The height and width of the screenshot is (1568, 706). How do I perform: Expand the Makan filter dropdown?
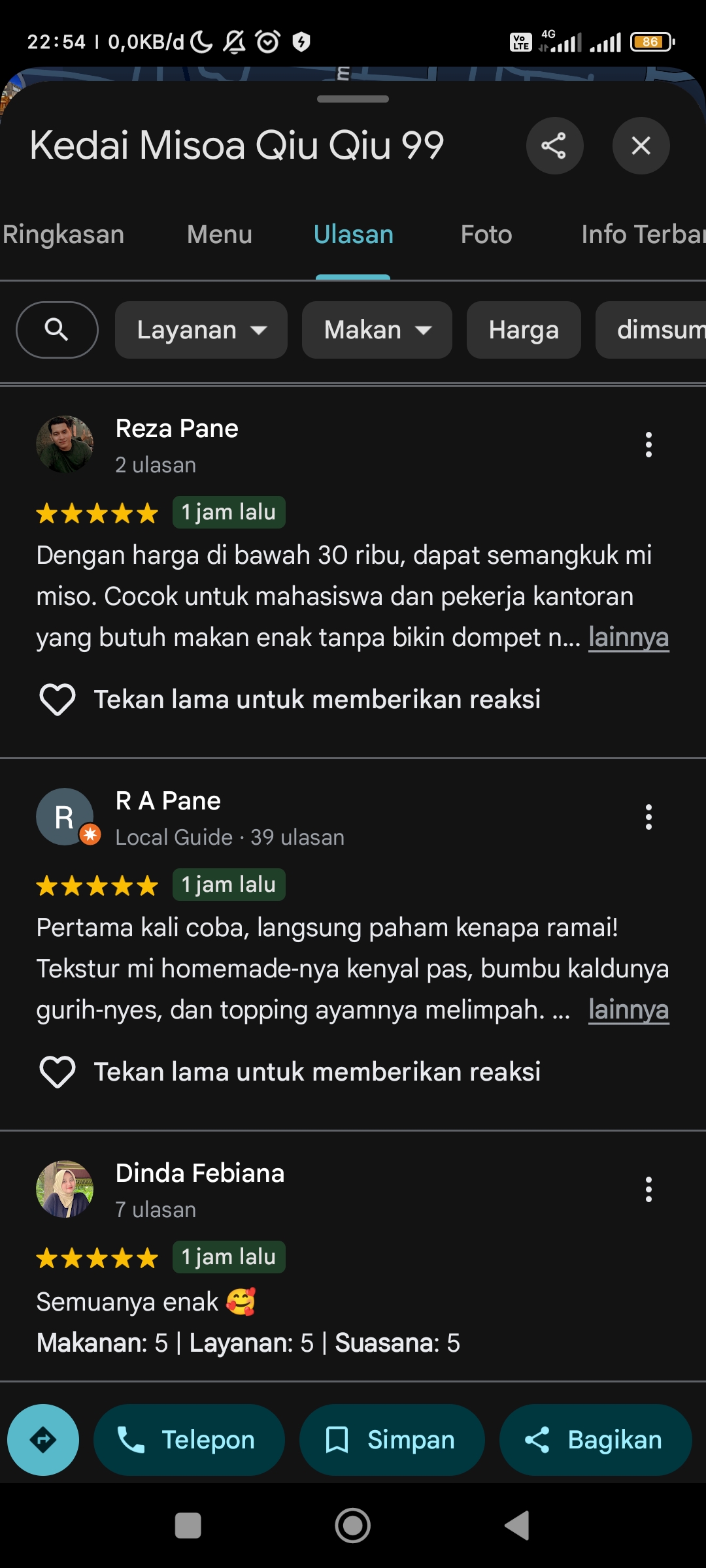377,330
